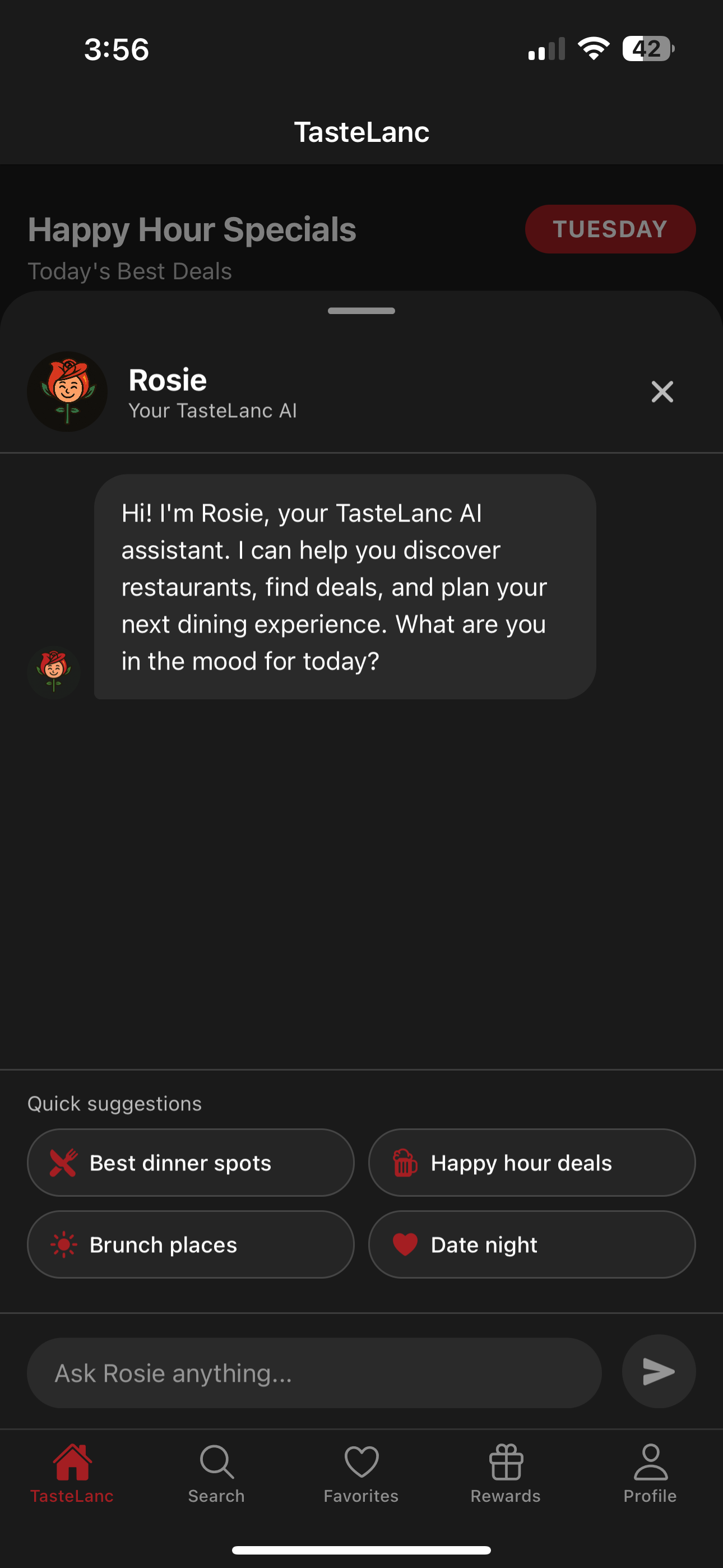Screen dimensions: 723x1568
Task: Close the Rosie chat sheet
Action: (661, 391)
